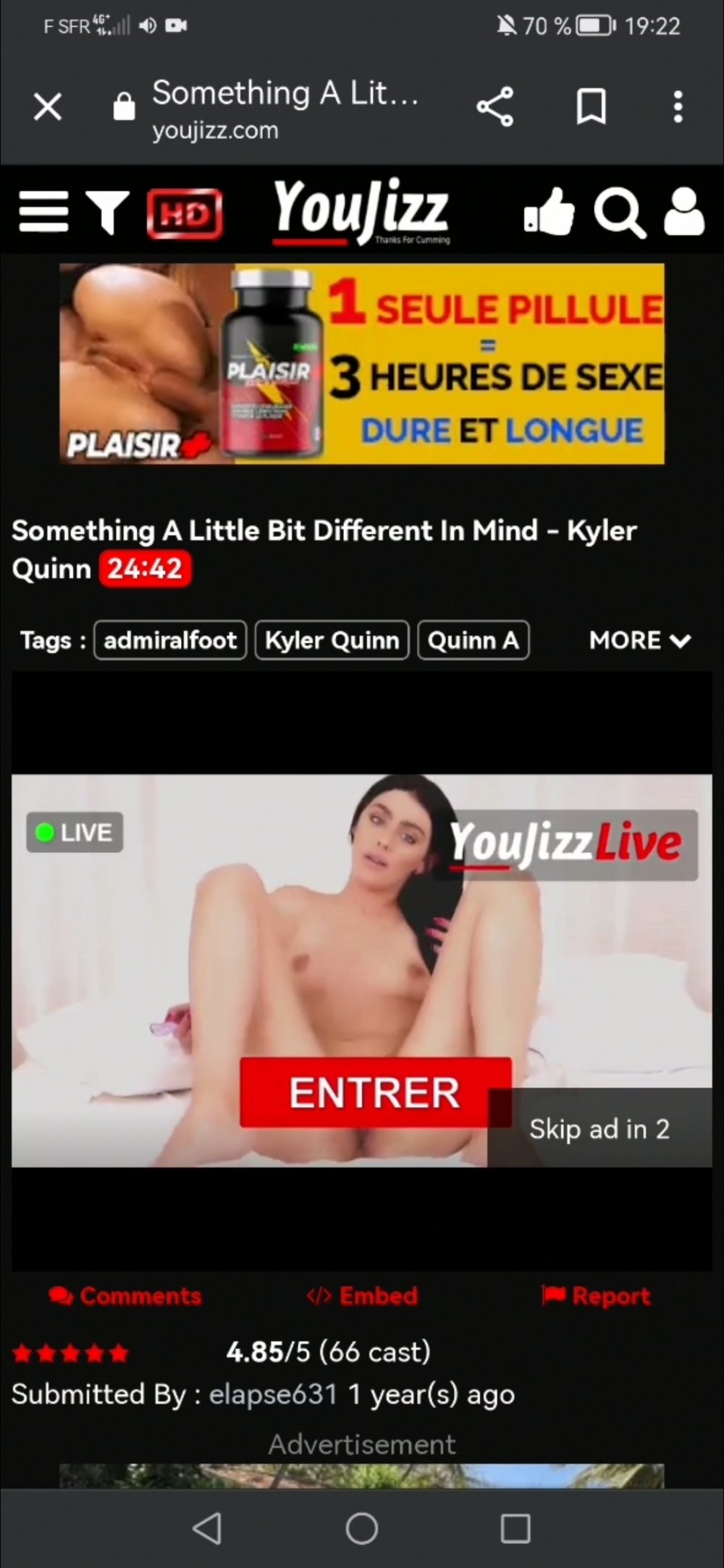Select the HD videos button
The height and width of the screenshot is (1568, 724).
pyautogui.click(x=185, y=213)
